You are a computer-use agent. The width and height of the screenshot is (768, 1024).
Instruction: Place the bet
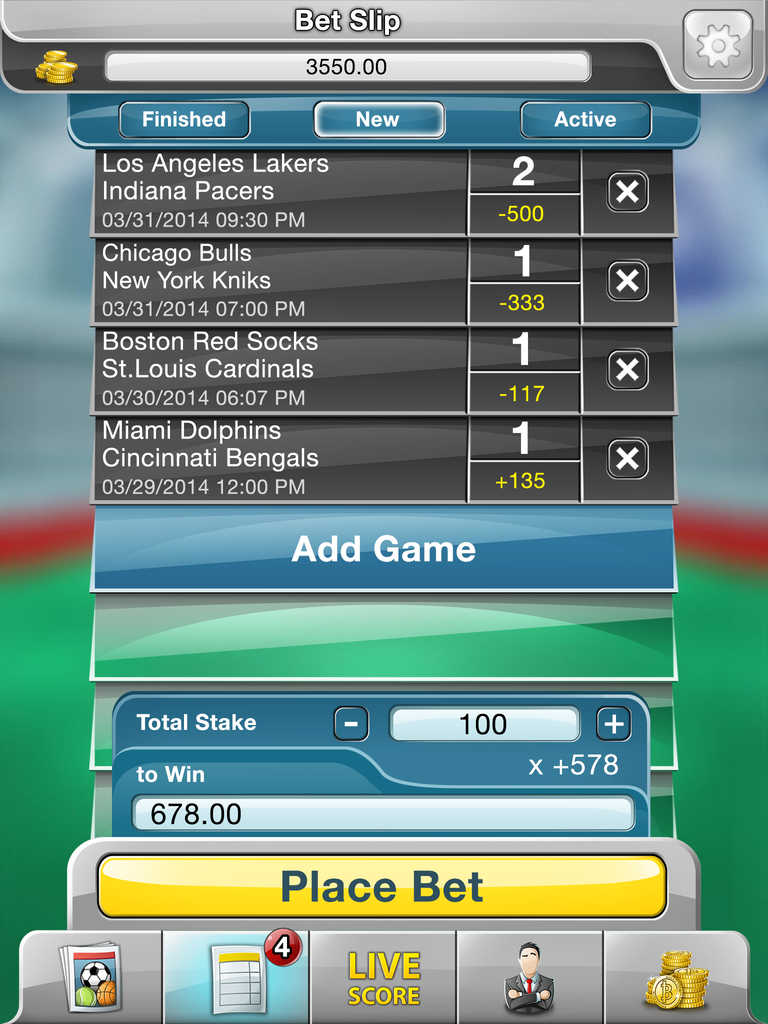click(382, 887)
